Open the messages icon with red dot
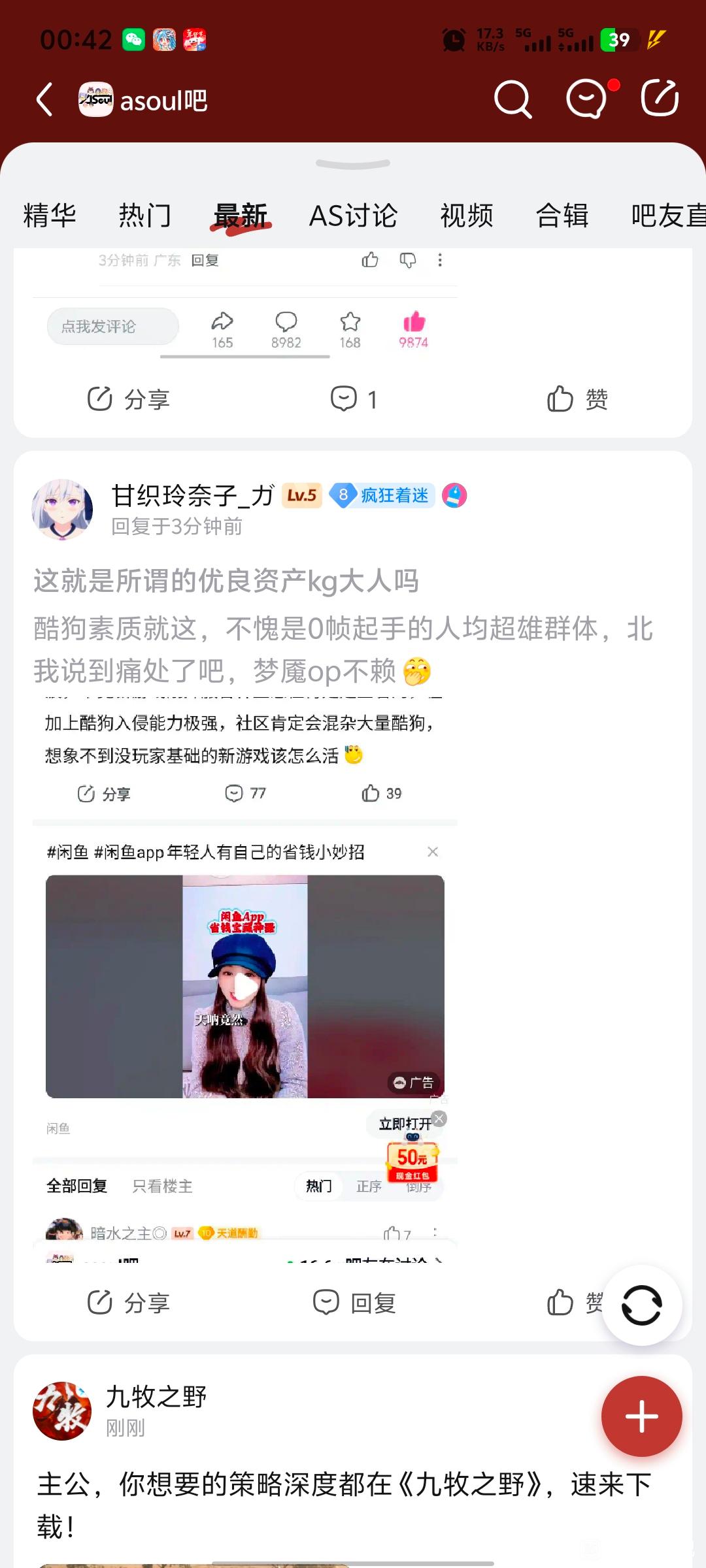 tap(587, 99)
